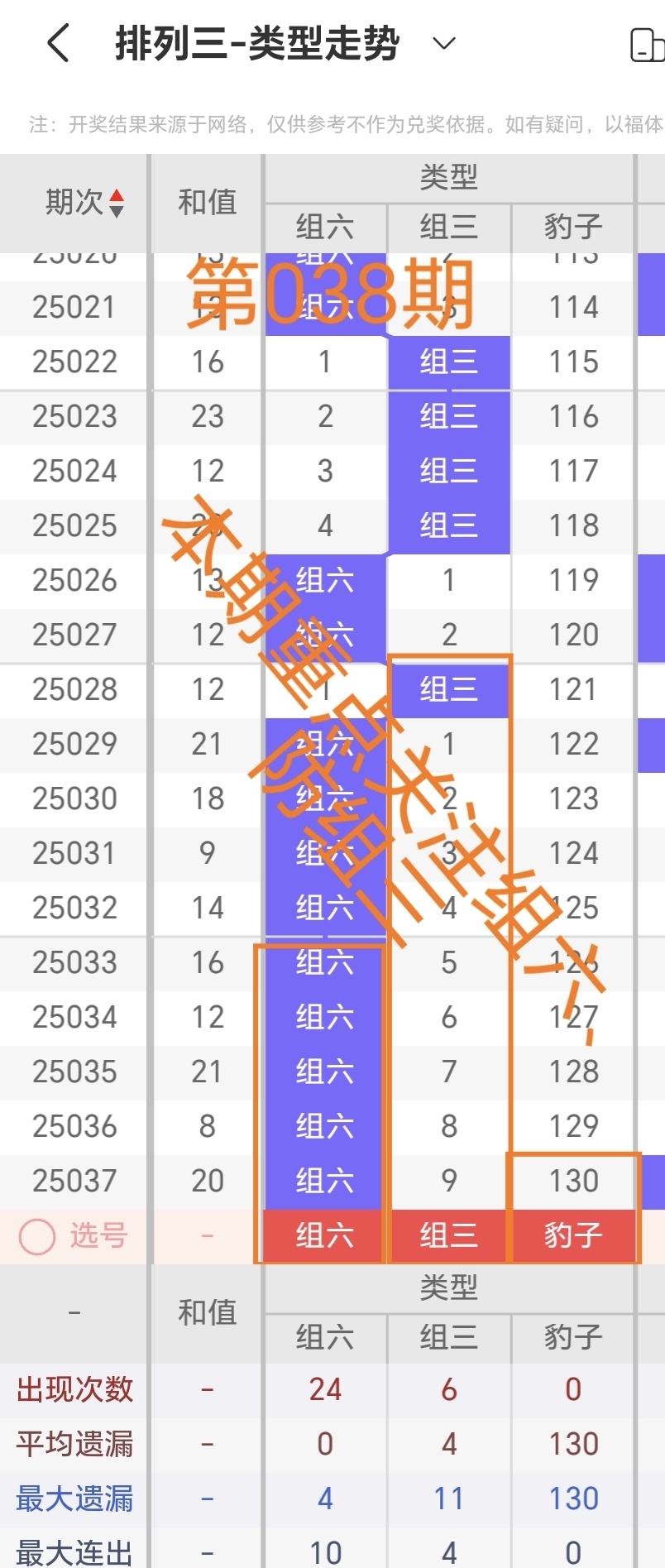Click the circle radio next to 选号
Screen dimensions: 665x1568
pos(39,1235)
